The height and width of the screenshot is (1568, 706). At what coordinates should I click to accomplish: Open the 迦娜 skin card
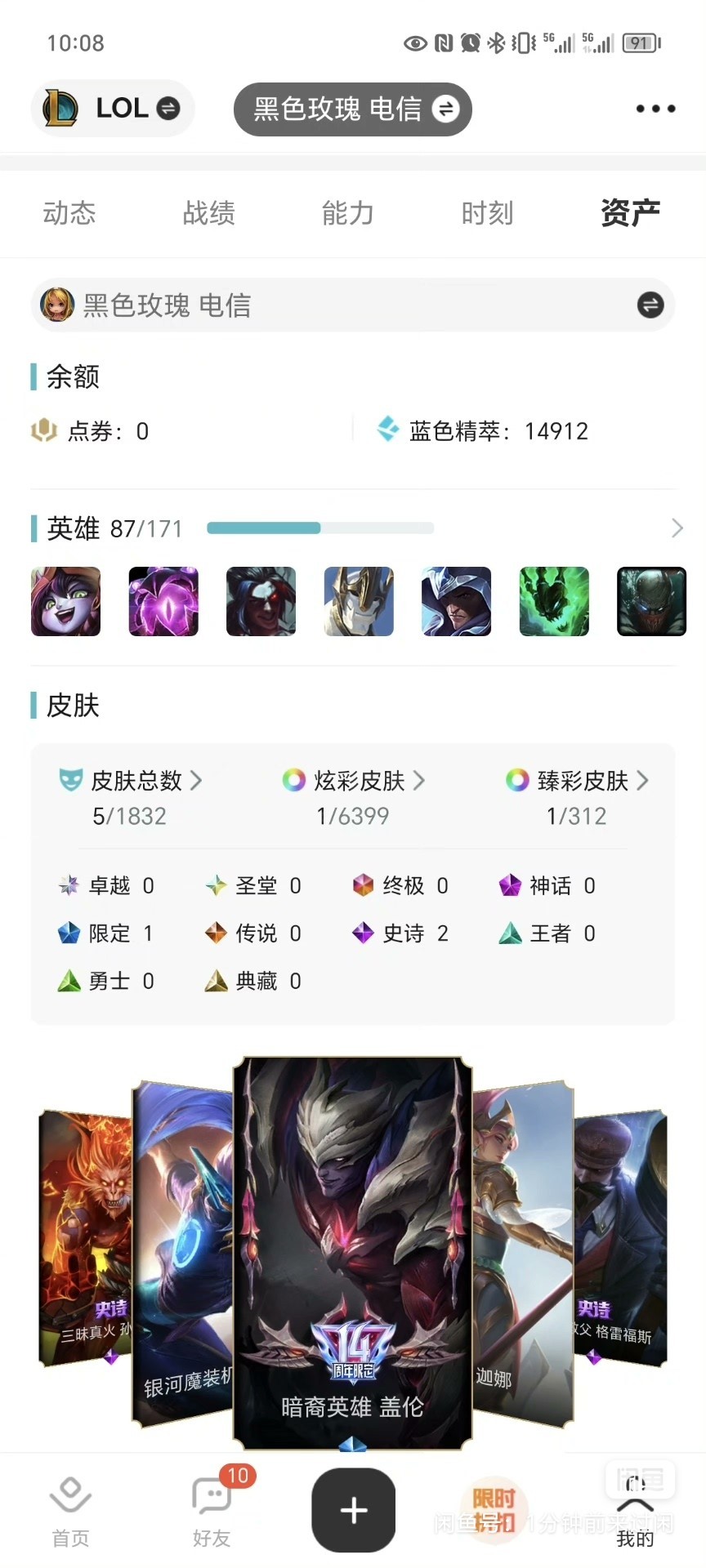(x=523, y=1254)
